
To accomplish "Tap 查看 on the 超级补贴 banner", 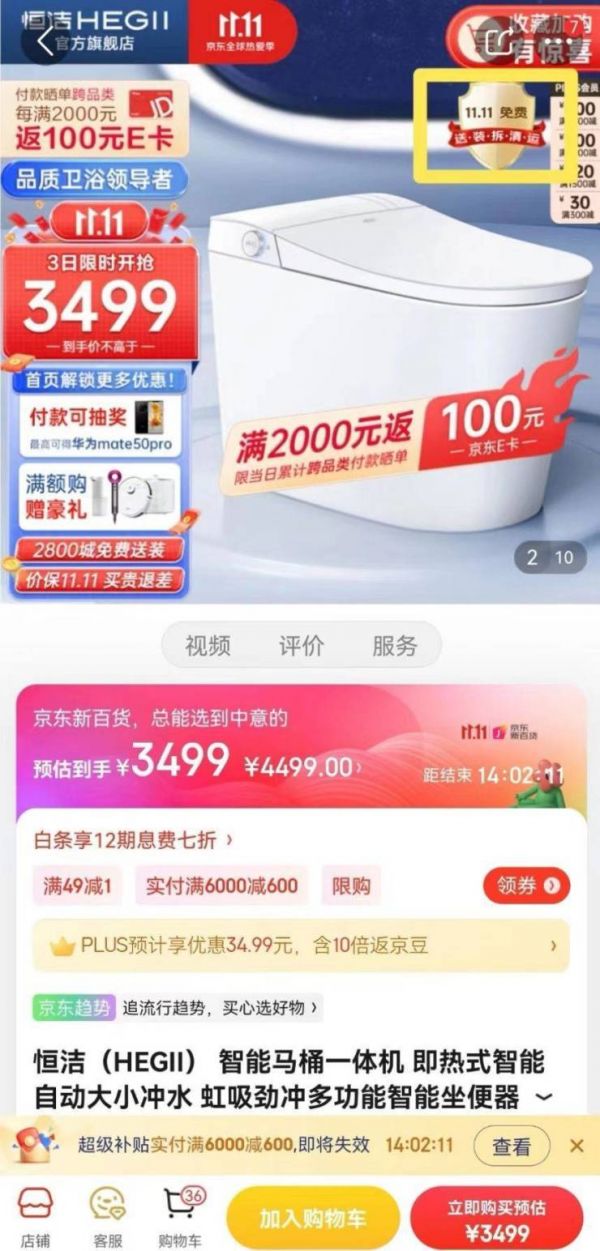I will (x=511, y=1146).
